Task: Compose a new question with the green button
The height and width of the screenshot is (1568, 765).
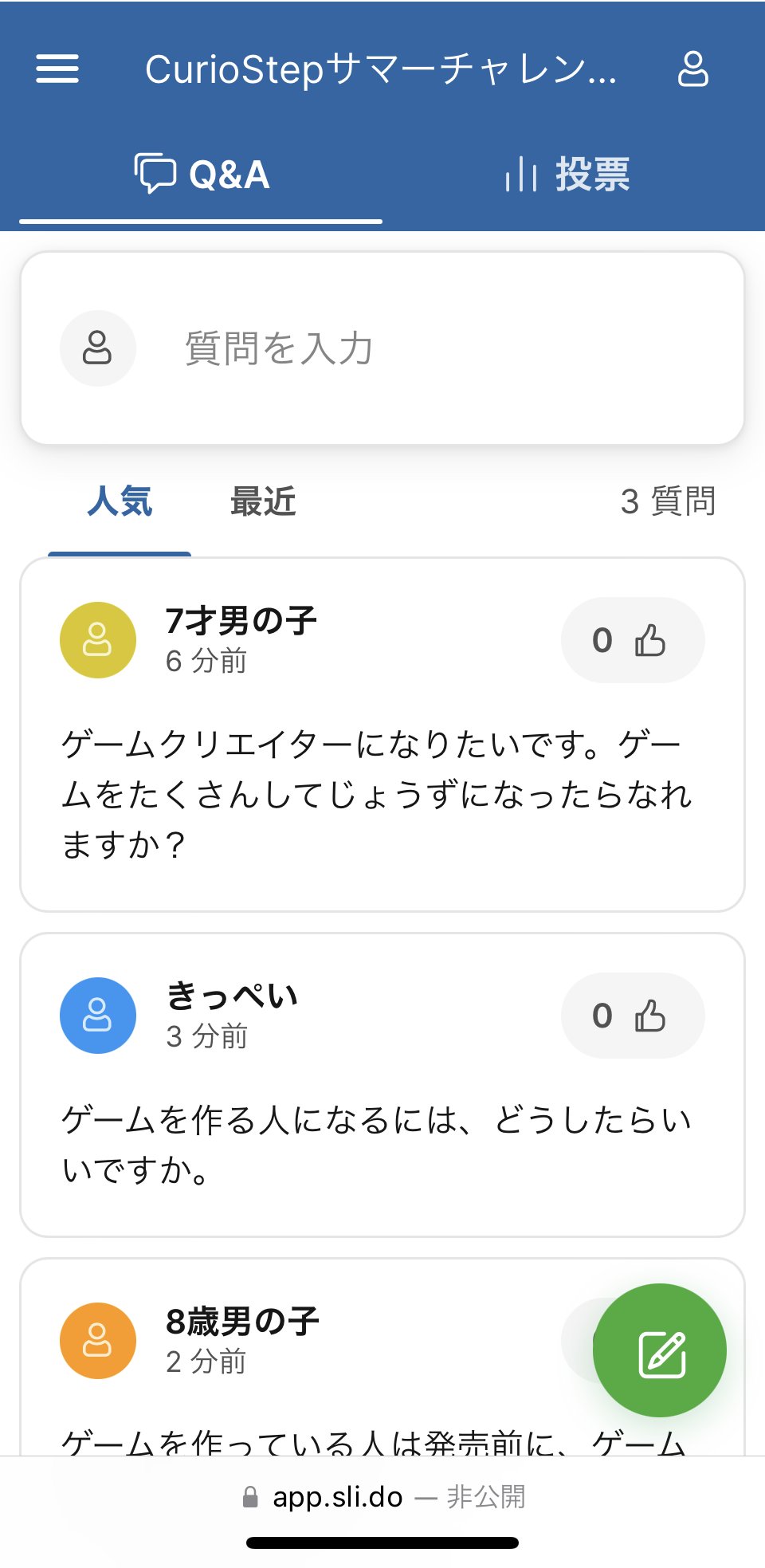Action: (x=660, y=1350)
